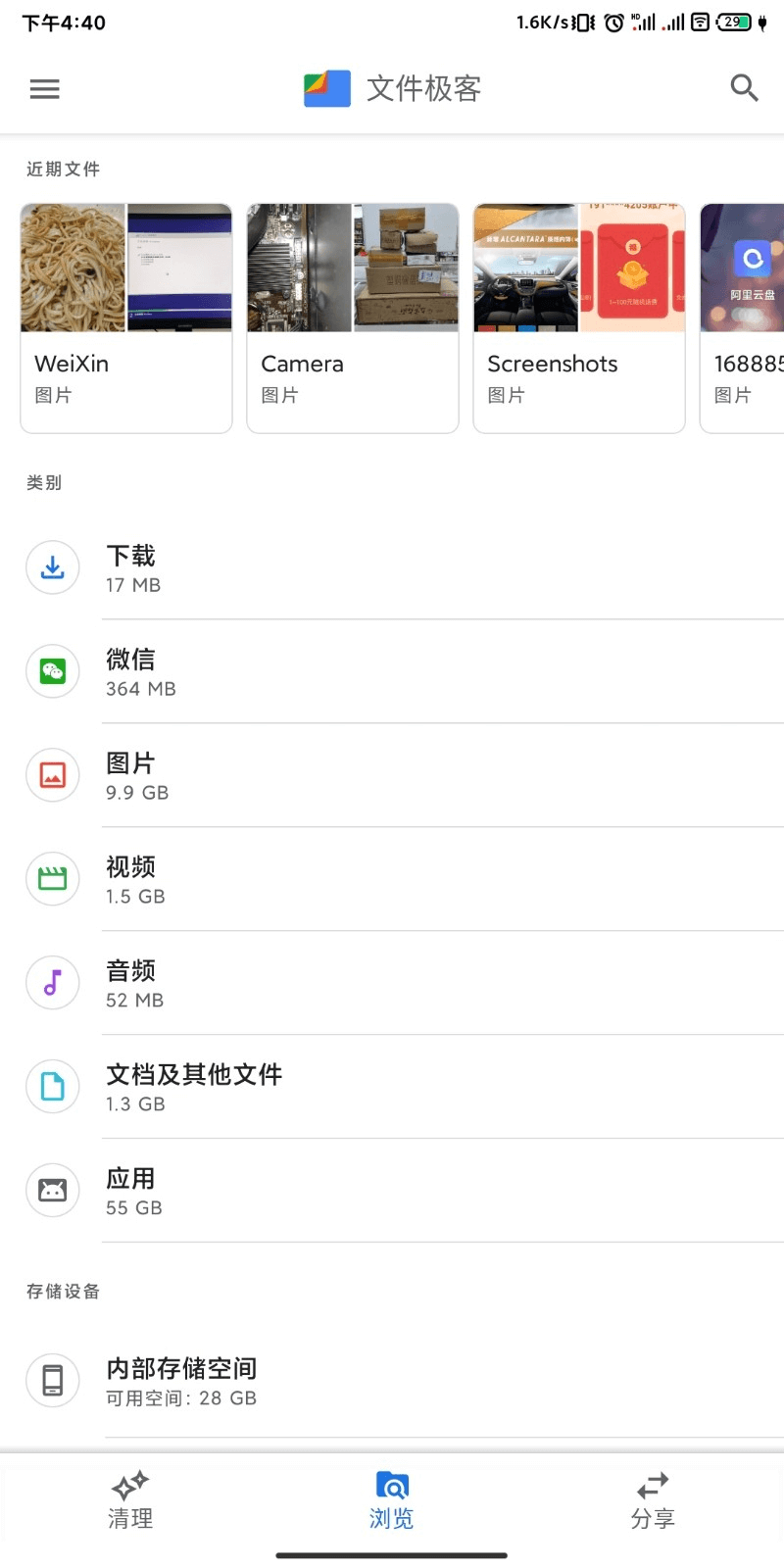784x1568 pixels.
Task: Open the 图片 images category icon
Action: (x=52, y=775)
